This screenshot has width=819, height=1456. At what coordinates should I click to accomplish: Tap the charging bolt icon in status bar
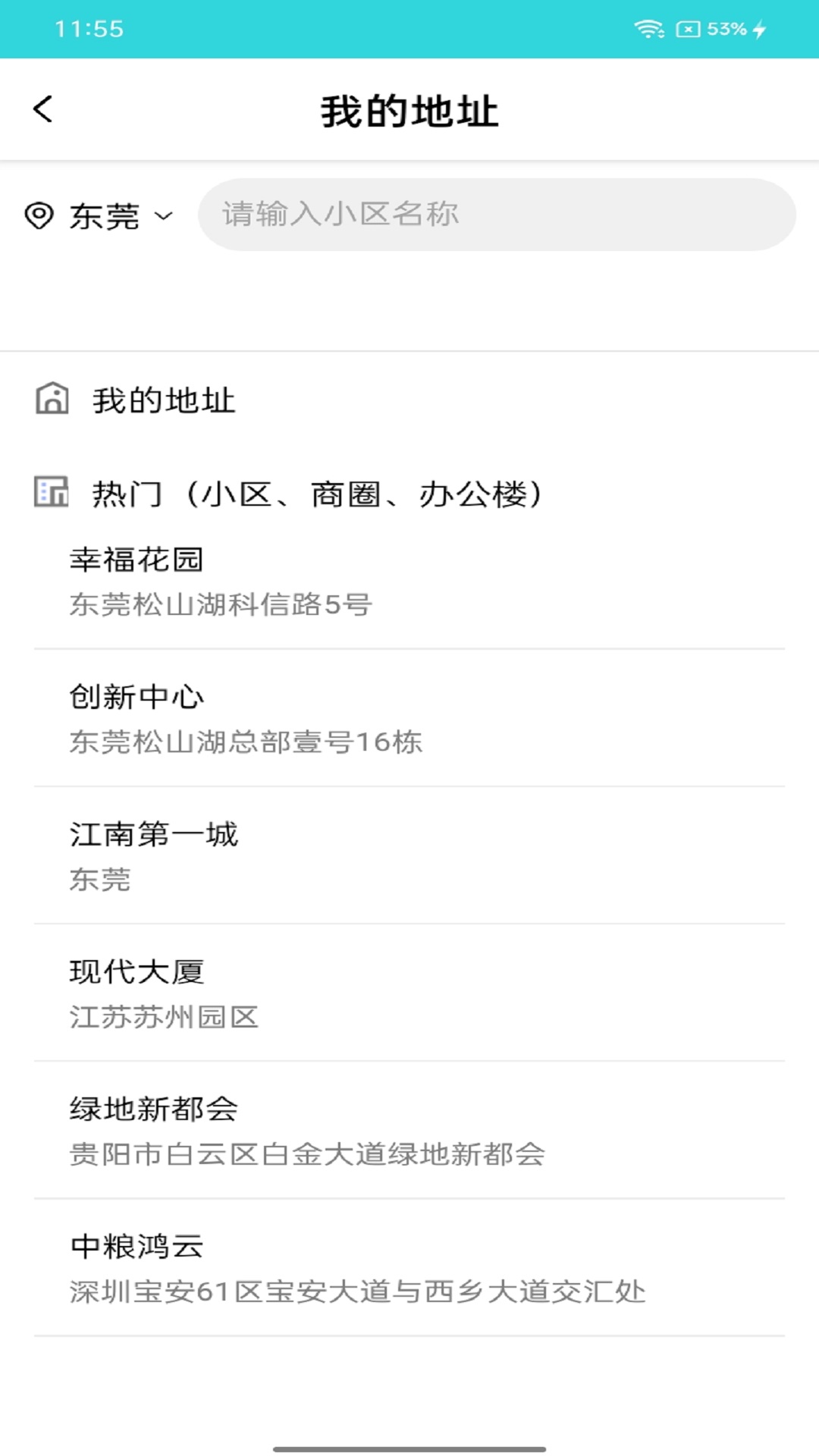coord(761,29)
